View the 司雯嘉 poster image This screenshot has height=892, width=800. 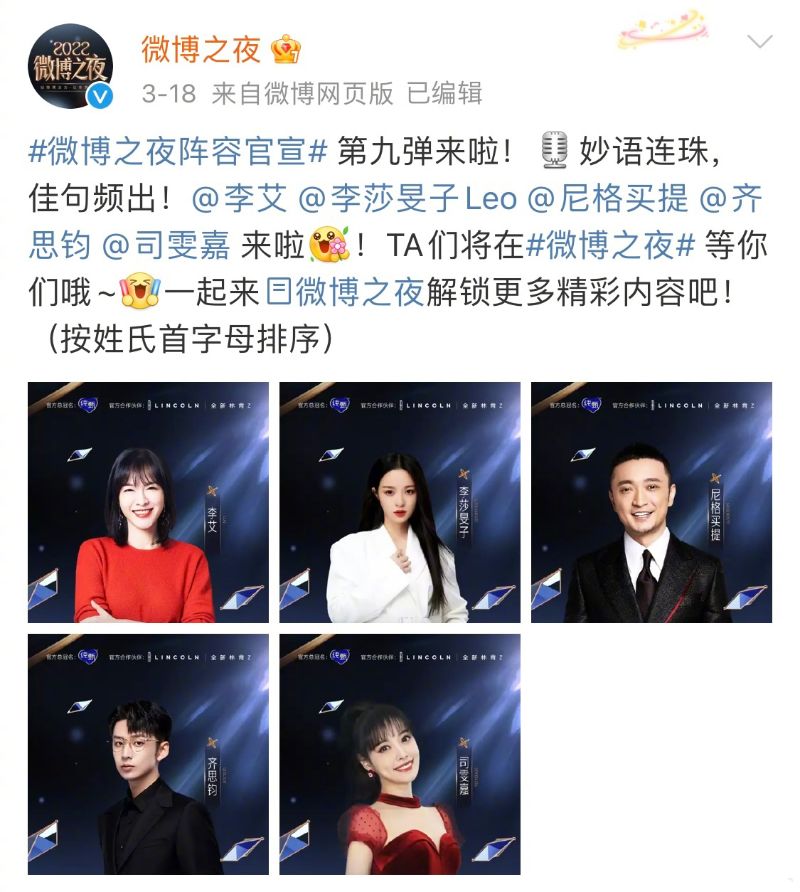coord(400,754)
